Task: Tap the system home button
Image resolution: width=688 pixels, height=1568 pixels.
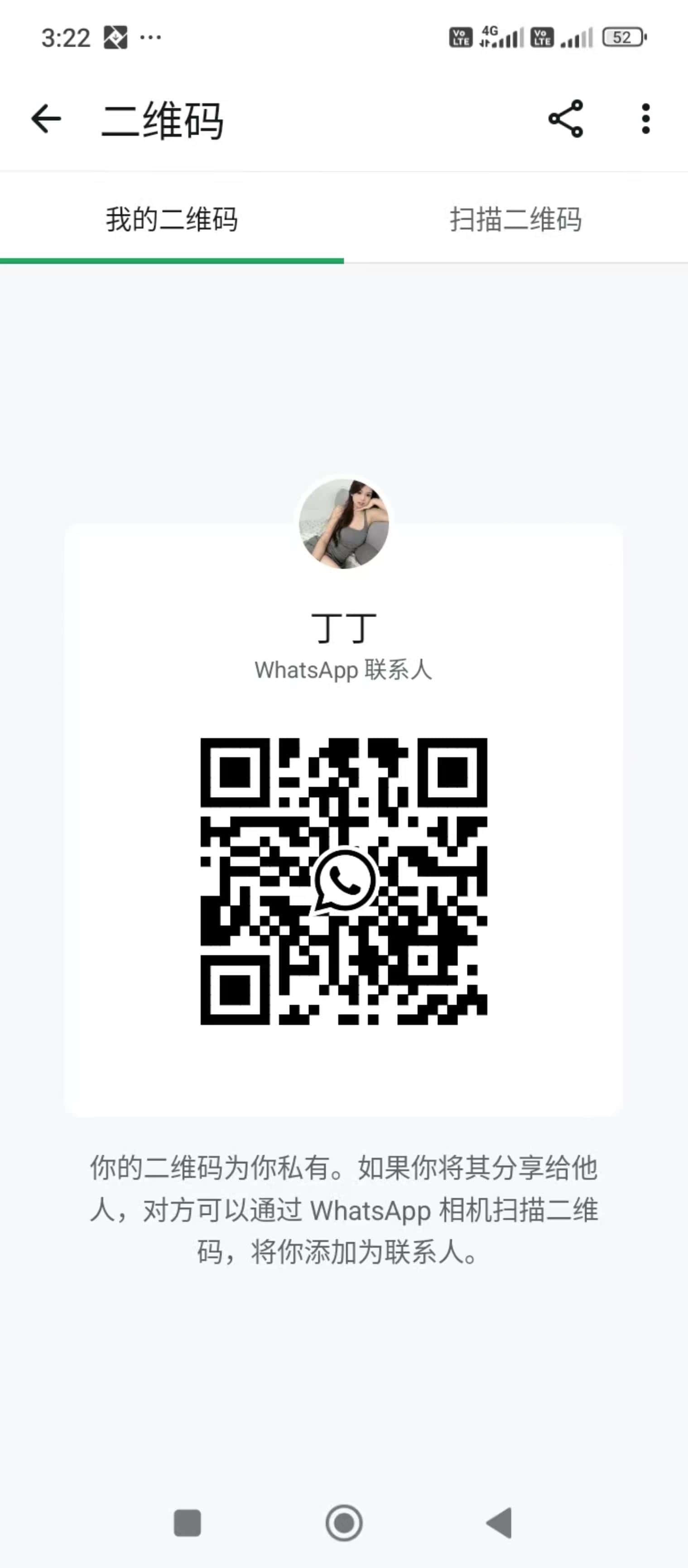Action: 344,1523
